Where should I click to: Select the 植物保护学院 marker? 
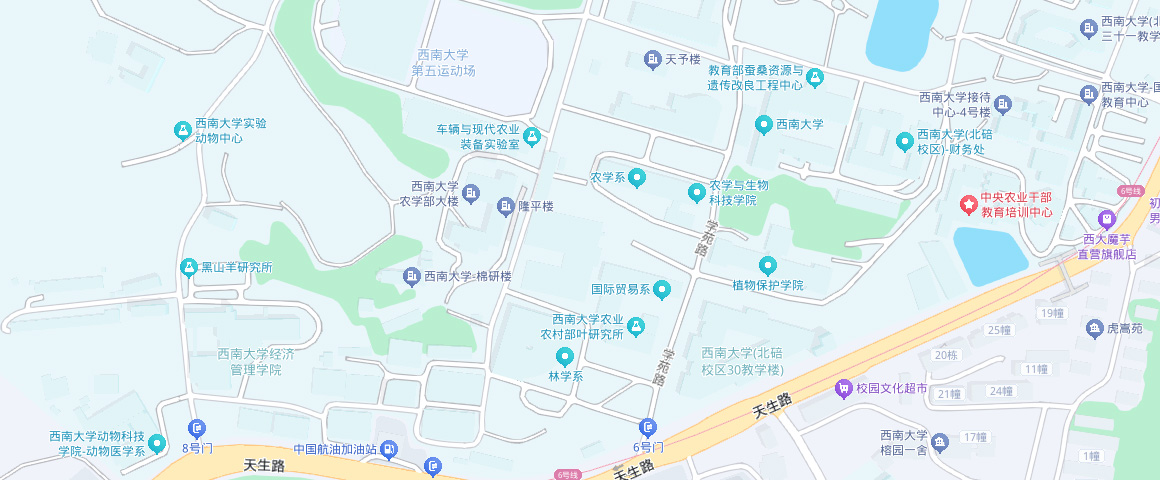tap(768, 266)
